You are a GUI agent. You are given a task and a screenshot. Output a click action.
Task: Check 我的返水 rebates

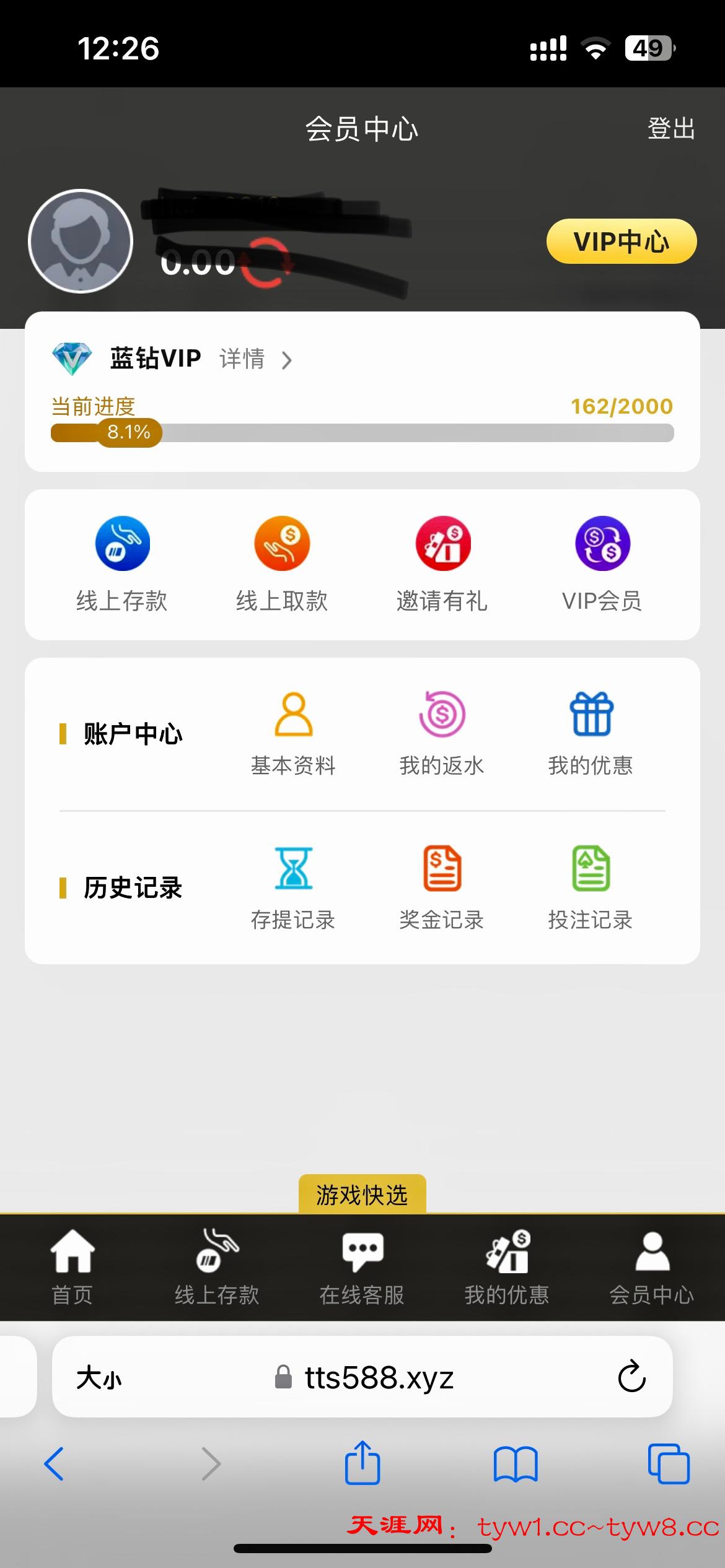coord(442,734)
